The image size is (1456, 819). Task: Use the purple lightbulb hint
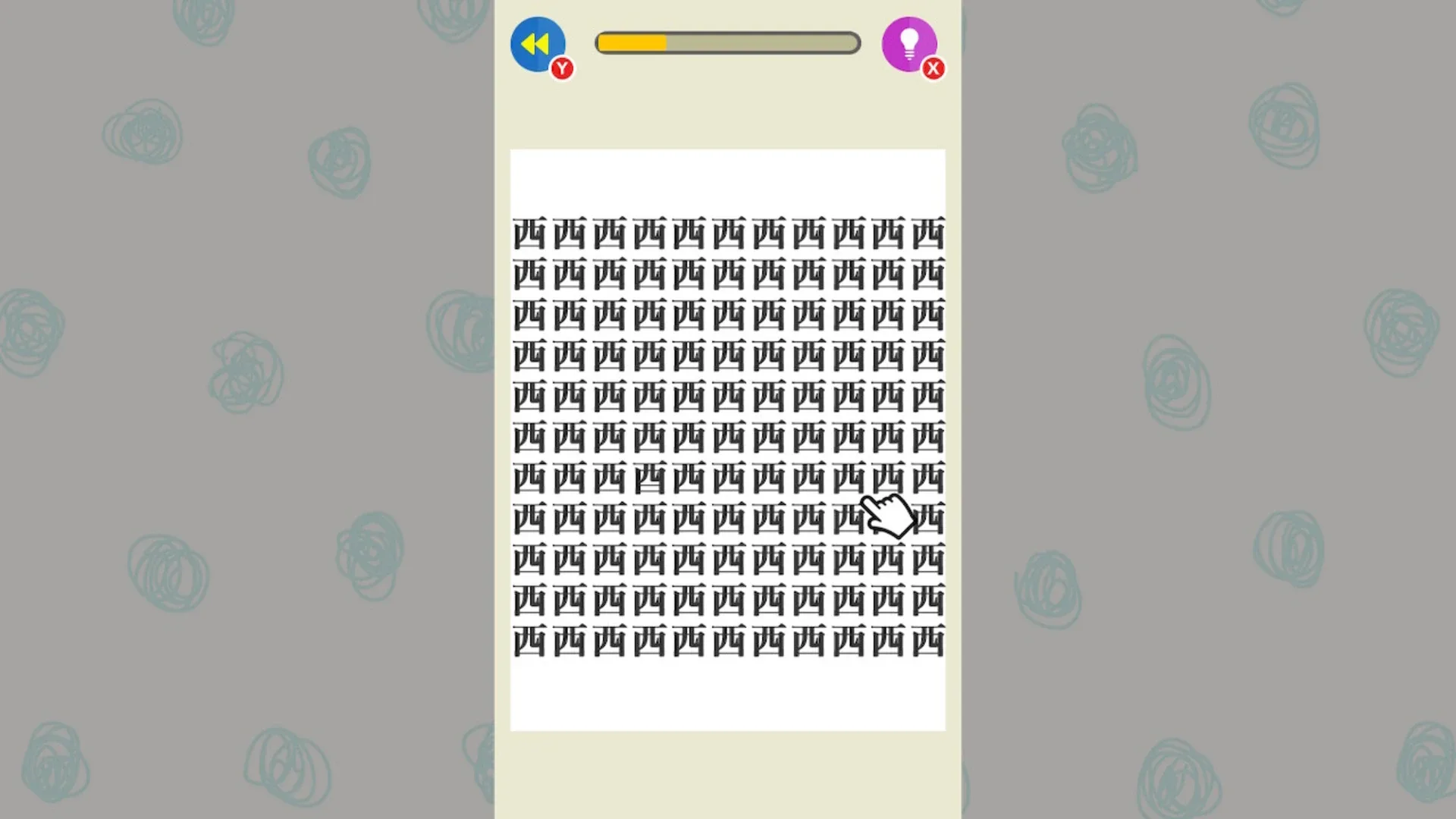[908, 44]
